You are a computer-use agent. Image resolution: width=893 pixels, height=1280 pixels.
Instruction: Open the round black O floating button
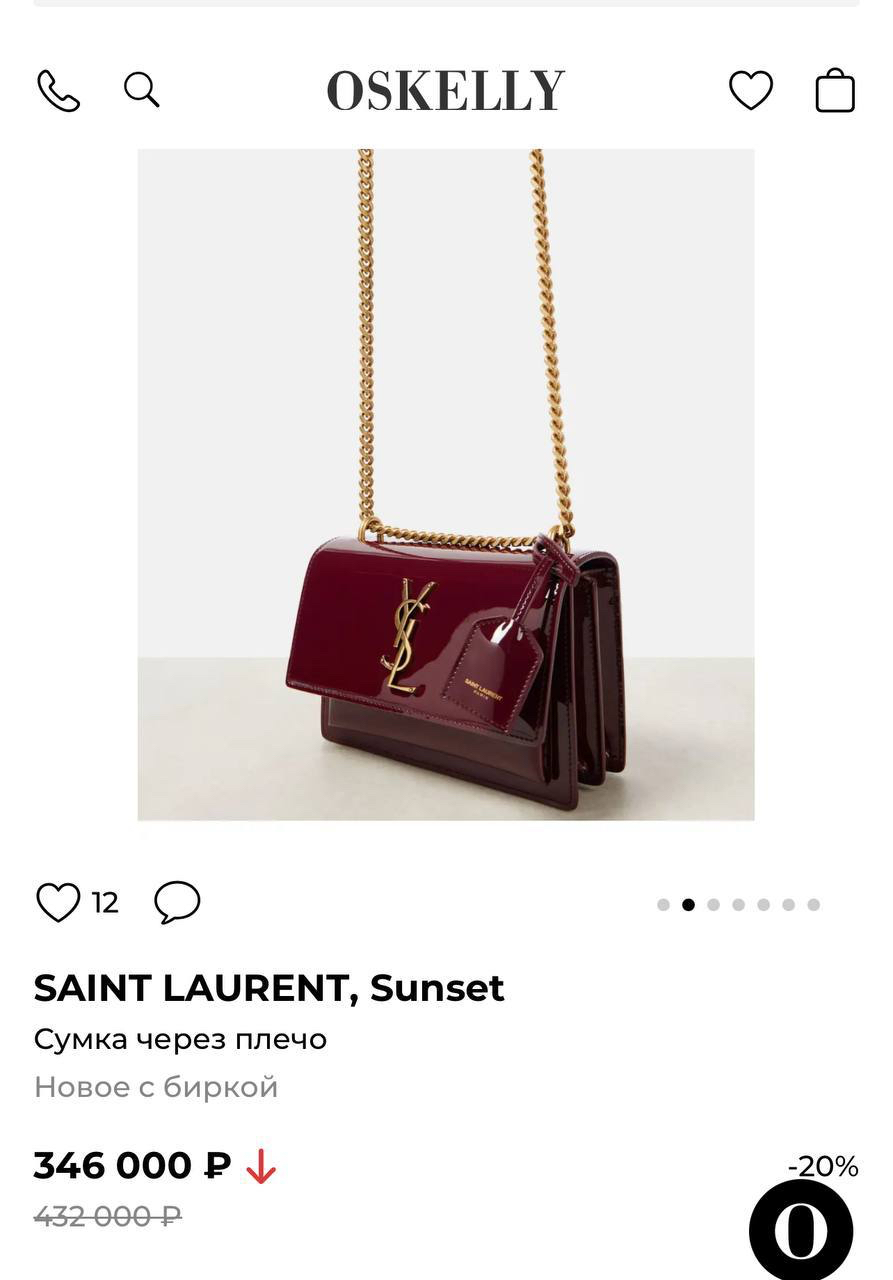(800, 1231)
